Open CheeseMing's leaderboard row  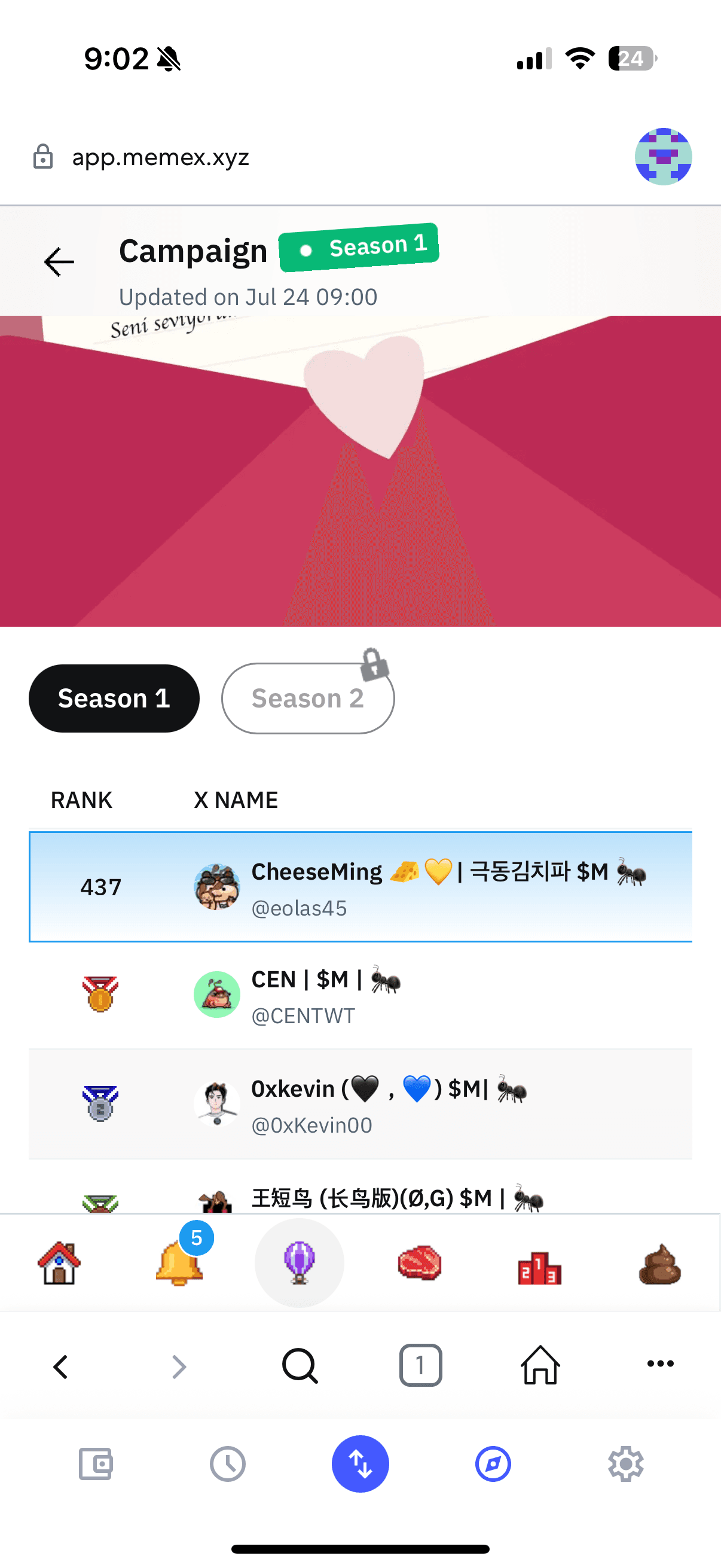point(360,887)
